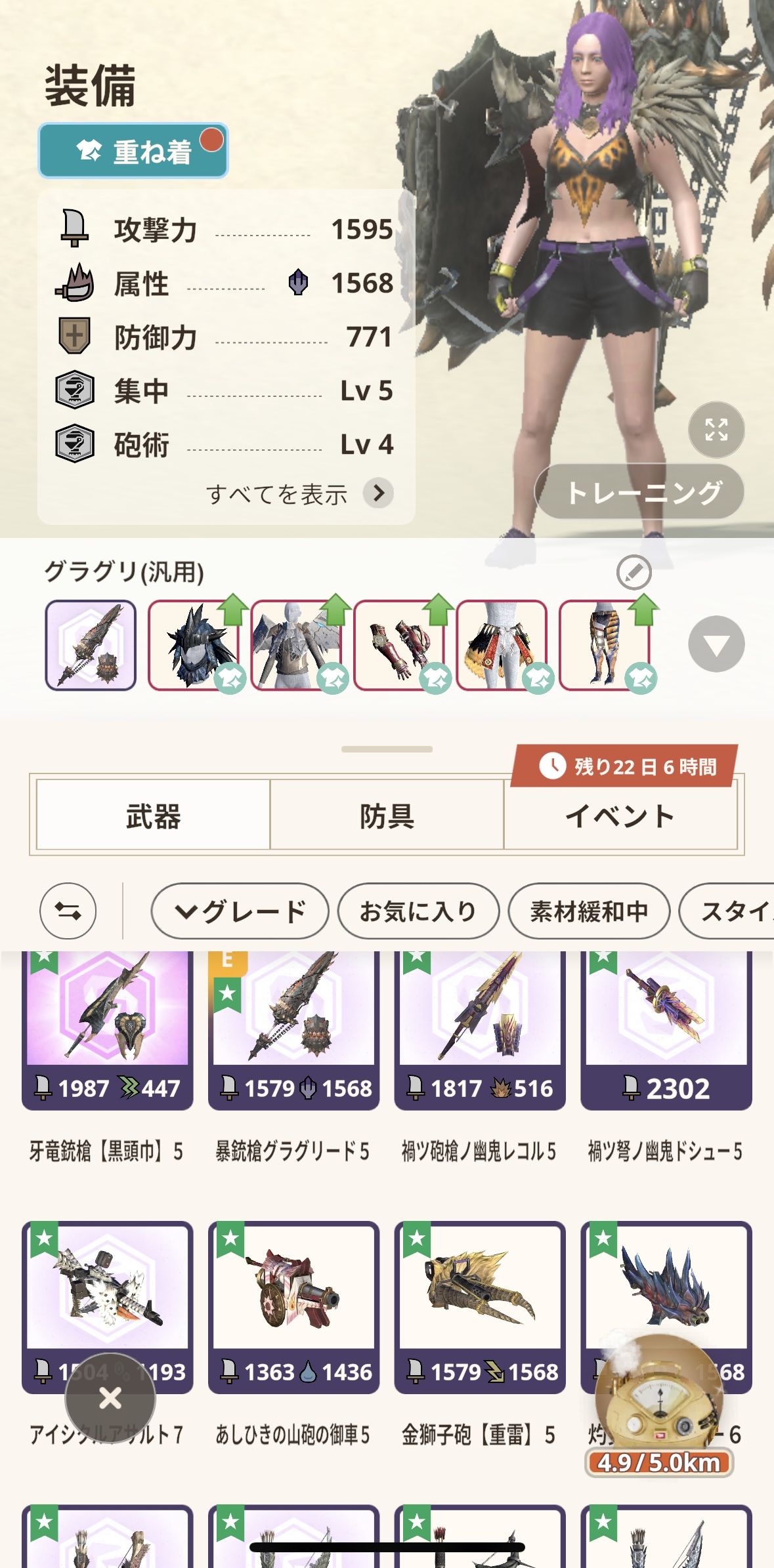Select the equipped weapon slot in loadout

(91, 645)
